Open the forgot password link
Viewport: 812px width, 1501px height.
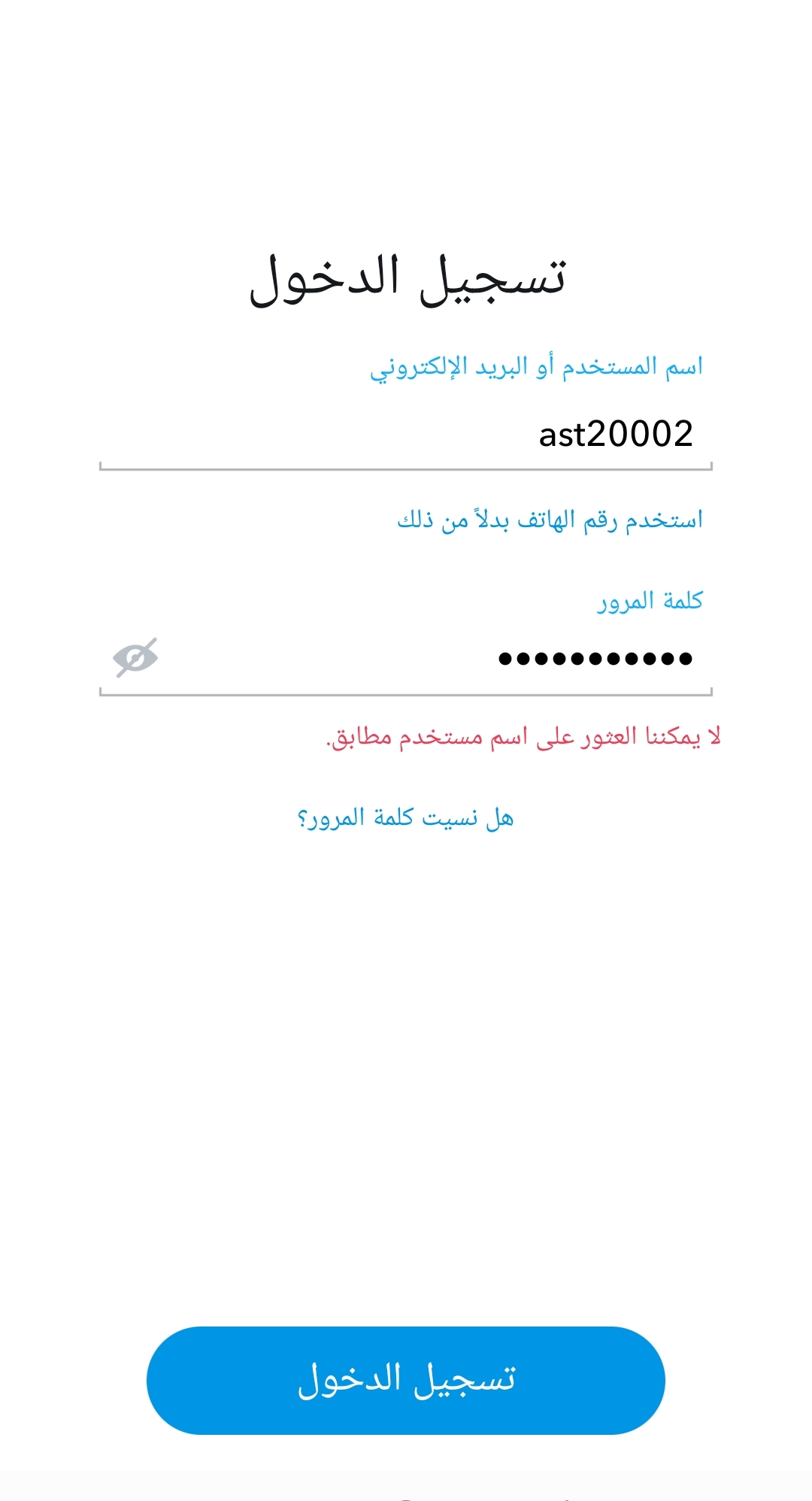click(405, 817)
